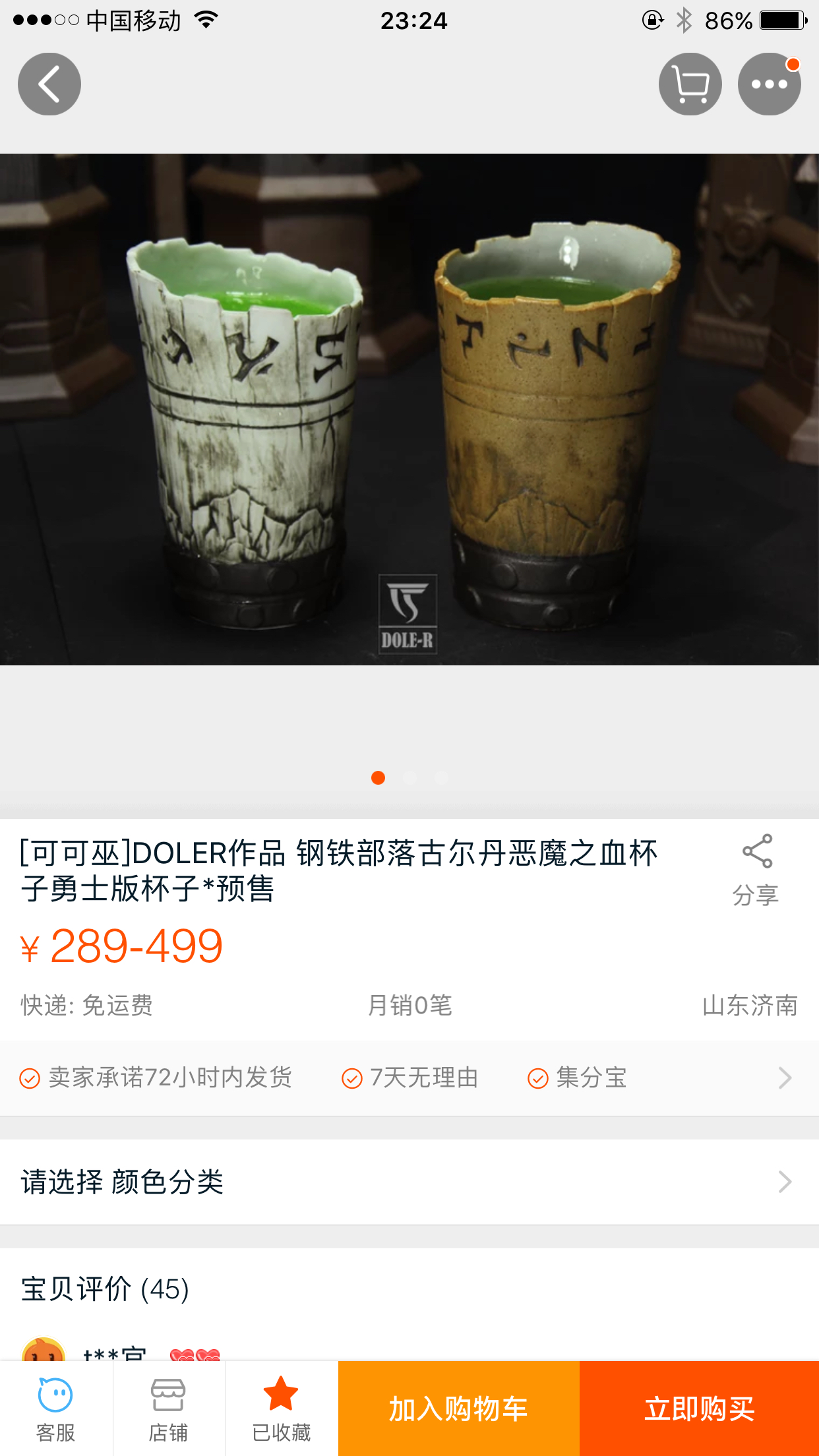
Task: Tap 立即购买 to buy now
Action: click(698, 1408)
